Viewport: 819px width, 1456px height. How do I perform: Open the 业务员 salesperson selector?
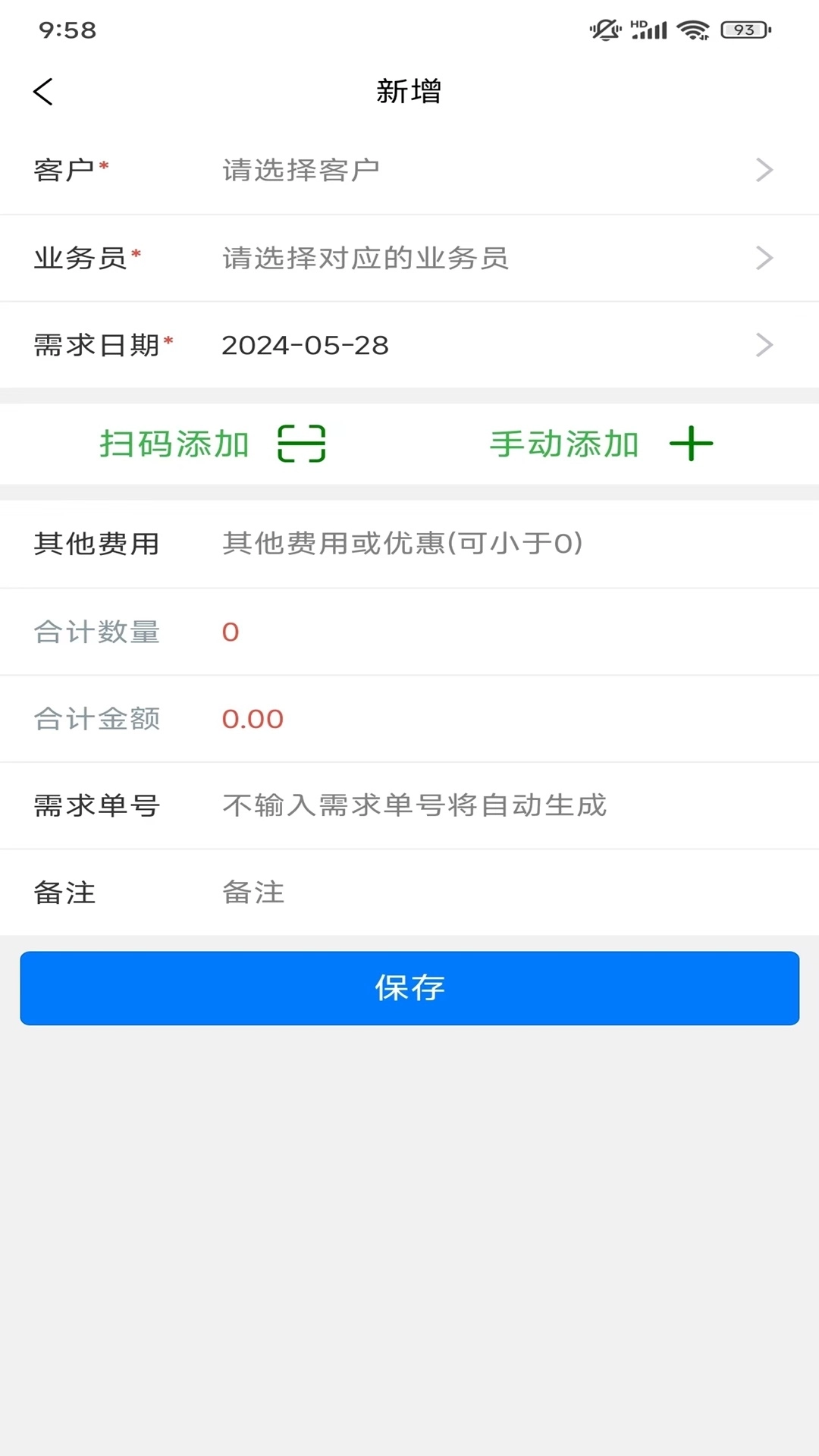pyautogui.click(x=409, y=258)
